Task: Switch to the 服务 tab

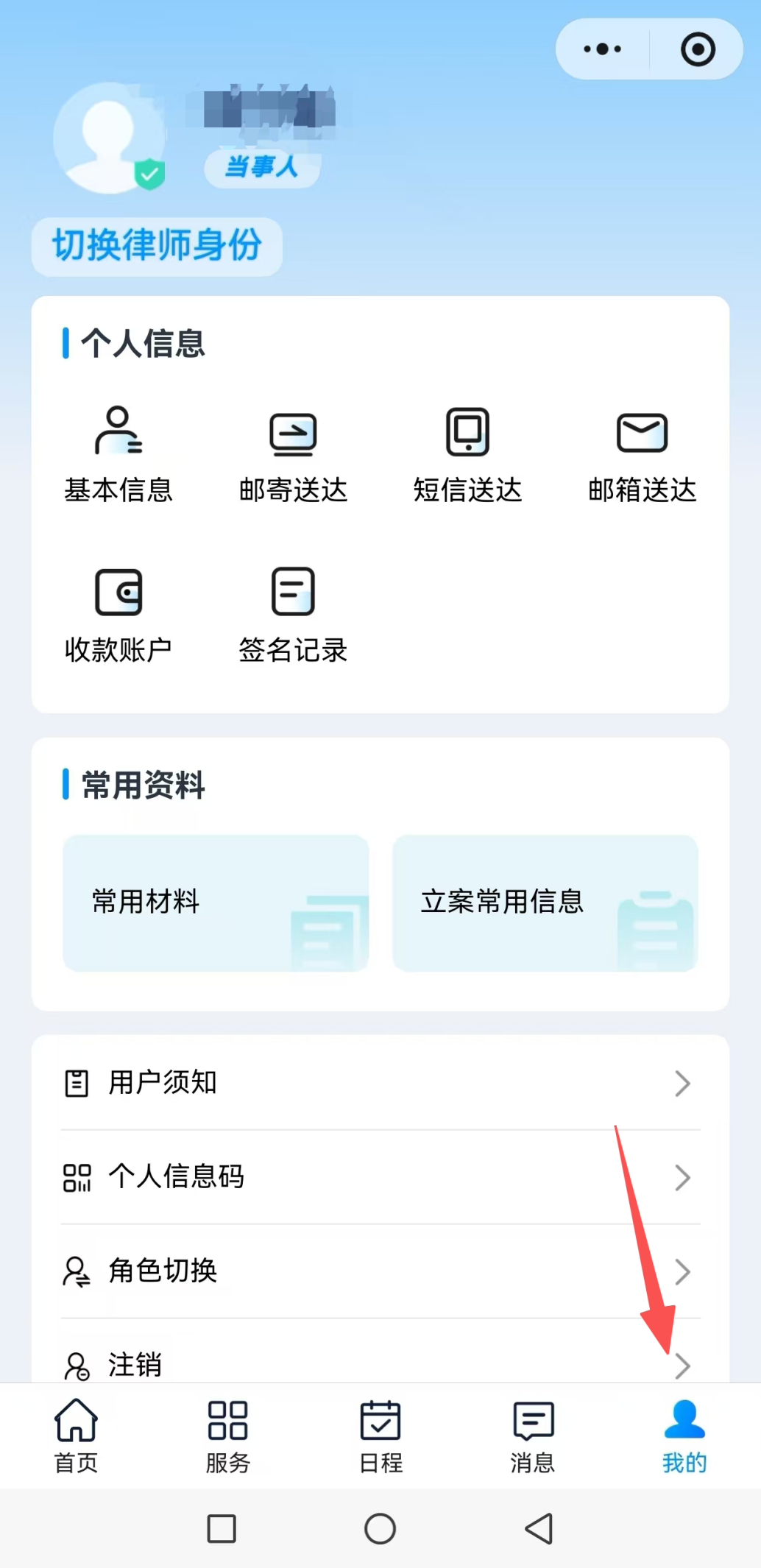Action: click(x=228, y=1436)
